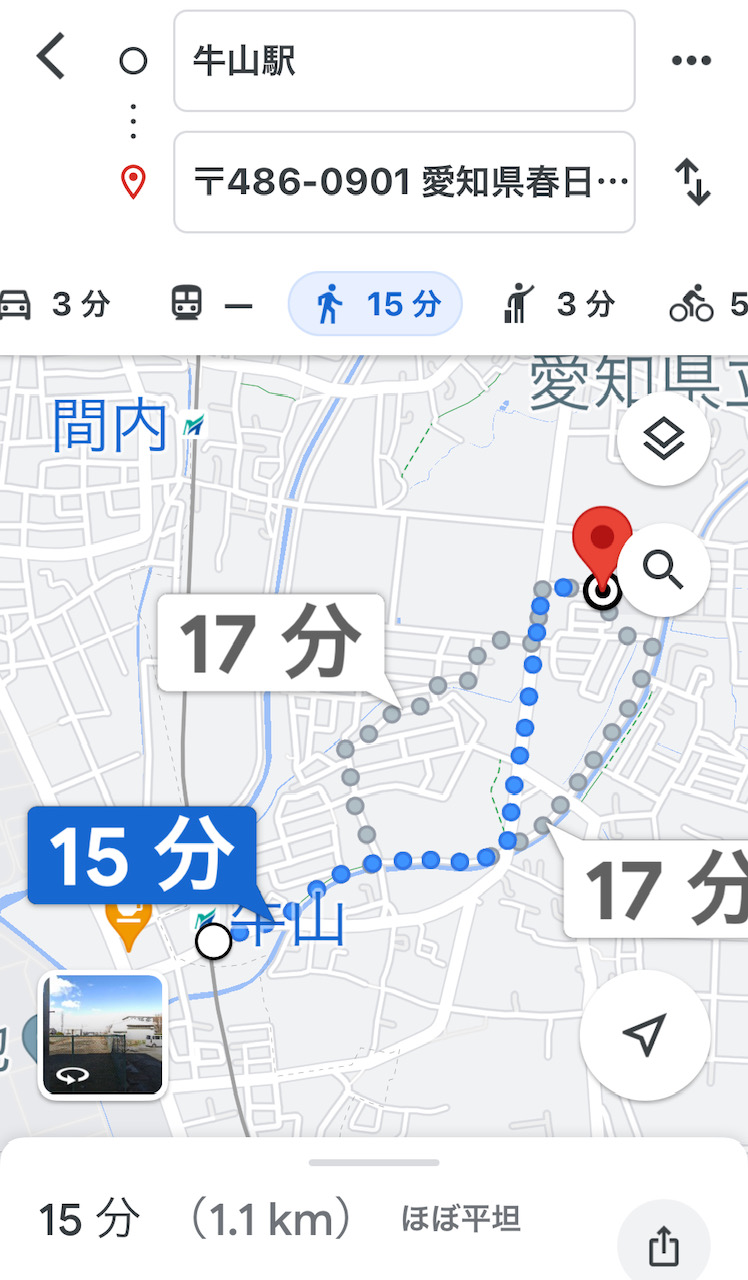Open the three-dot overflow menu
Image resolution: width=748 pixels, height=1280 pixels.
coord(691,61)
